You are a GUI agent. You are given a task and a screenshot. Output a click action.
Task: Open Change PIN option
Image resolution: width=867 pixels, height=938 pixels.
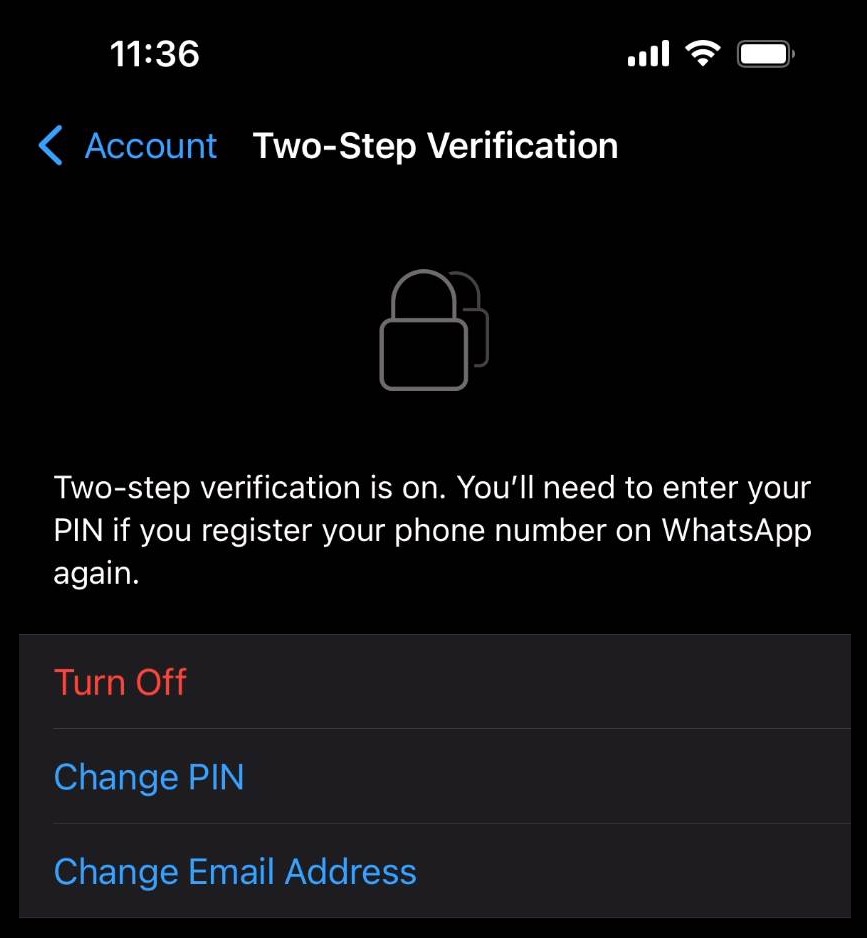point(149,777)
